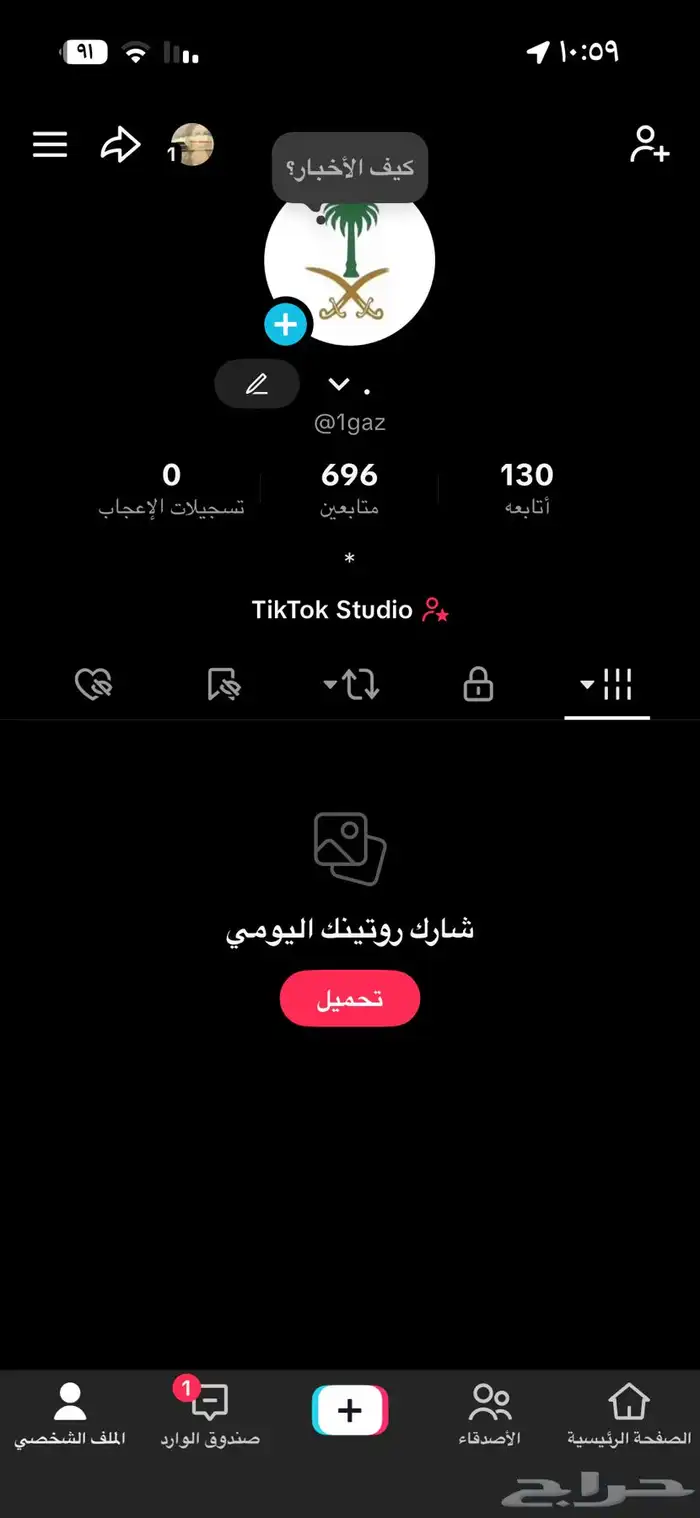Edit profile with the pencil button

(x=257, y=385)
